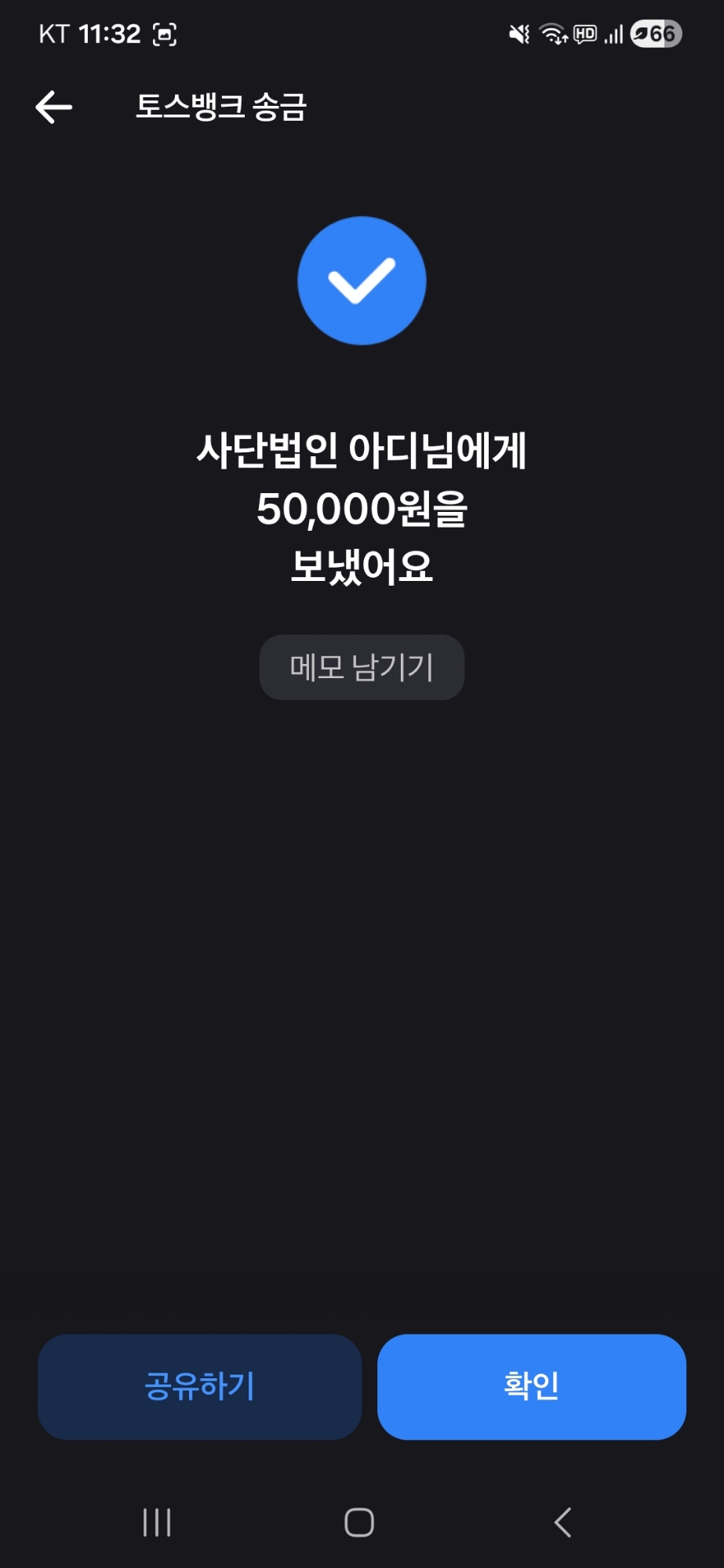Screen dimensions: 724x1568
Task: Confirm with the 확인 button
Action: point(531,1386)
